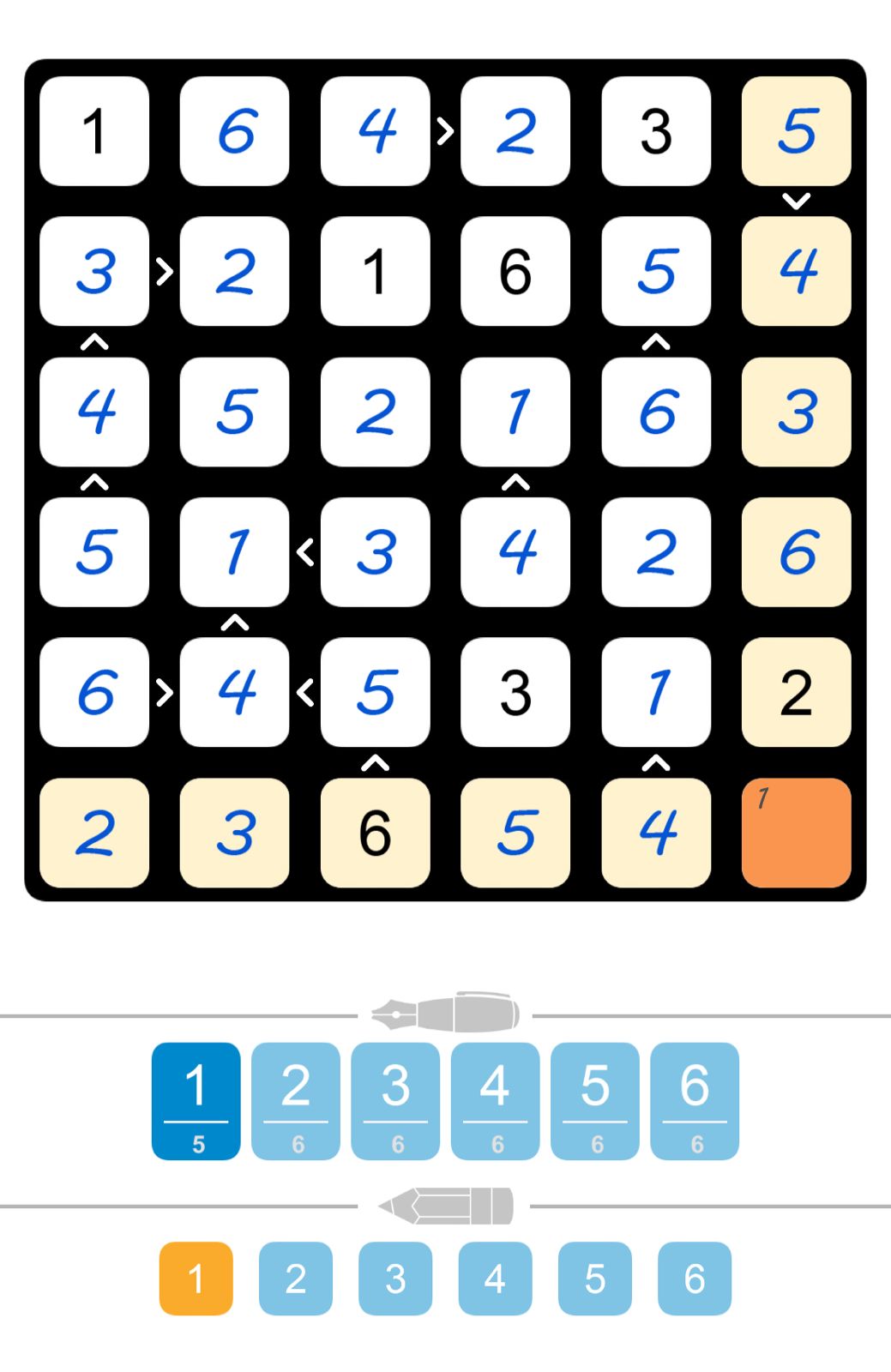Choose pen number 4
This screenshot has height=1372, width=891.
[x=495, y=1100]
